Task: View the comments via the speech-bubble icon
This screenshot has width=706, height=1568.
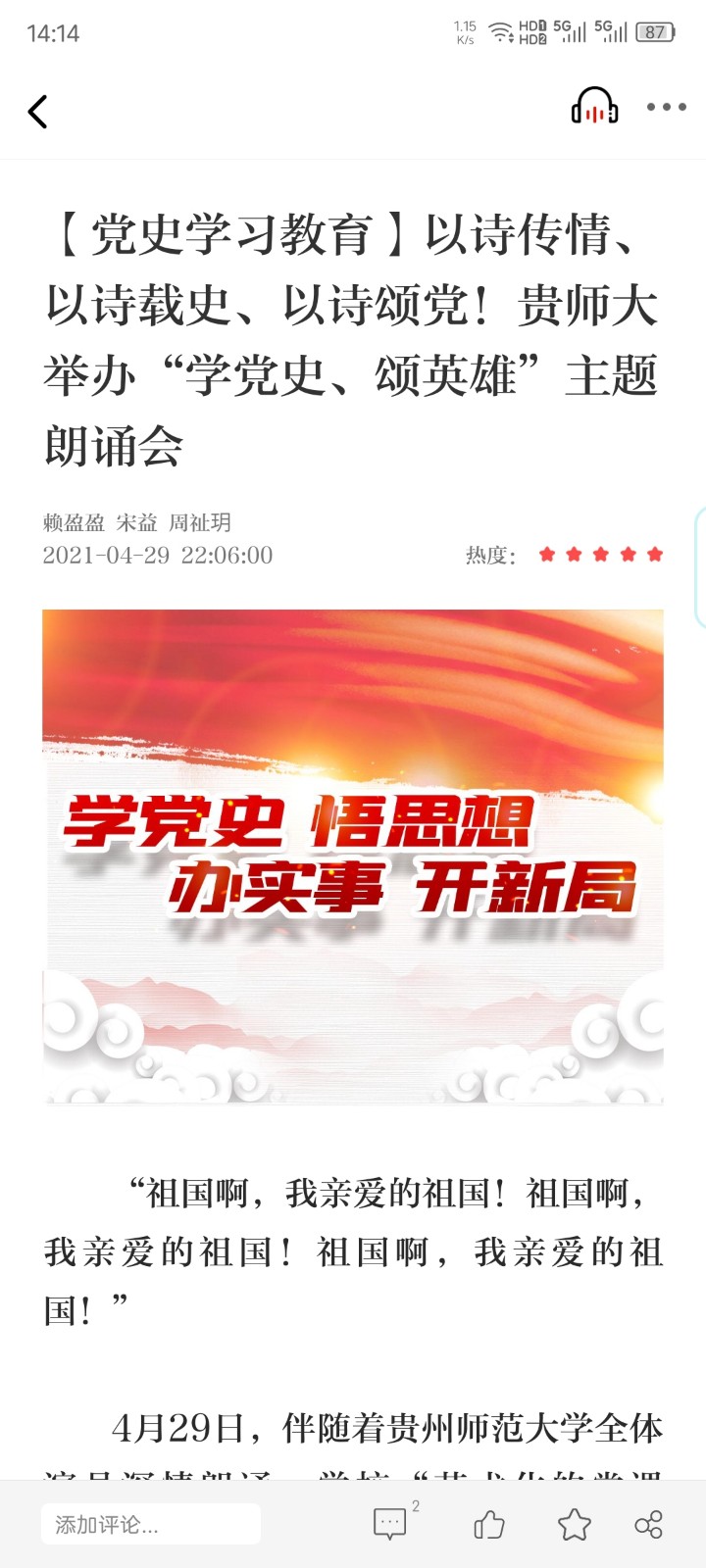Action: pos(390,1524)
